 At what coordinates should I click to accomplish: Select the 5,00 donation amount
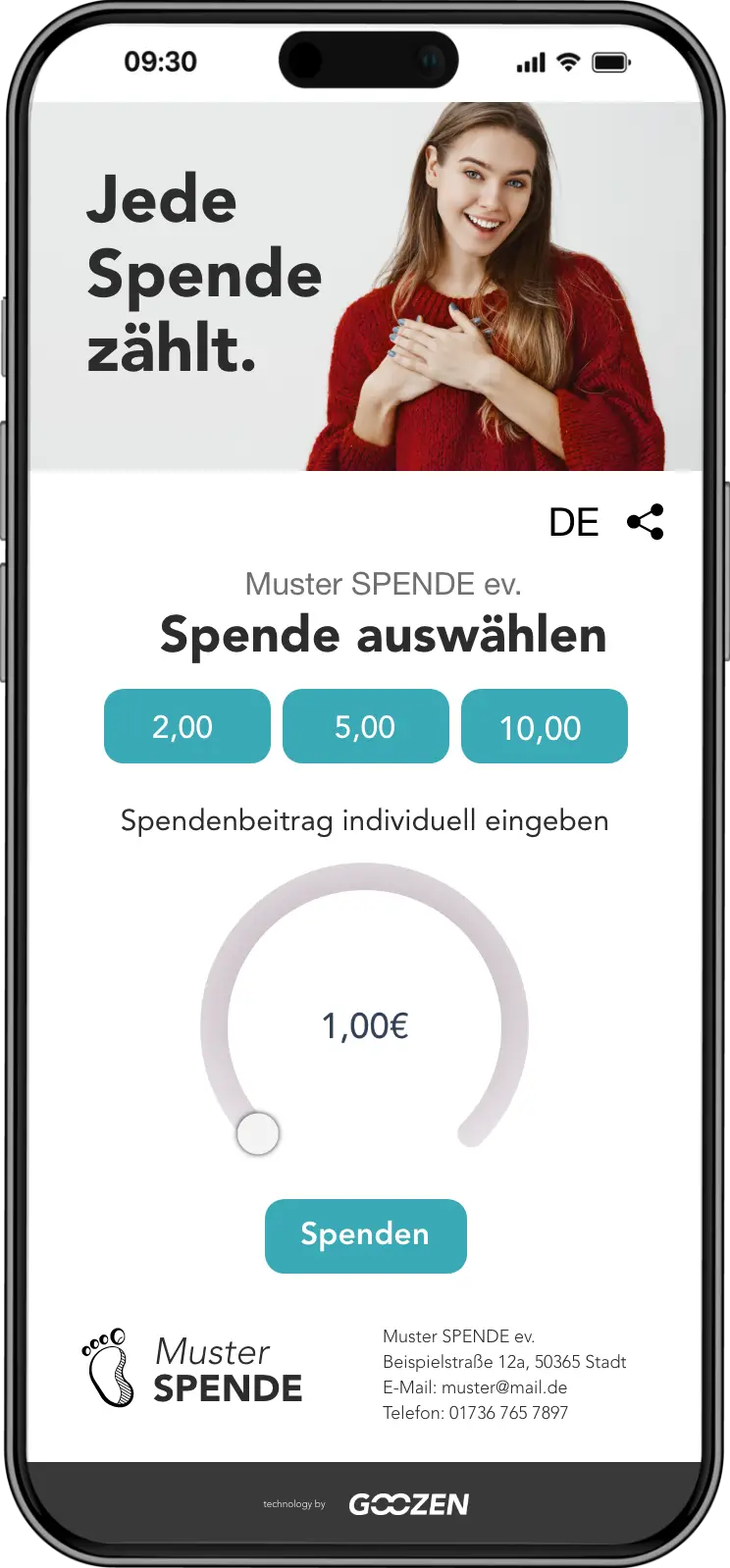point(365,726)
